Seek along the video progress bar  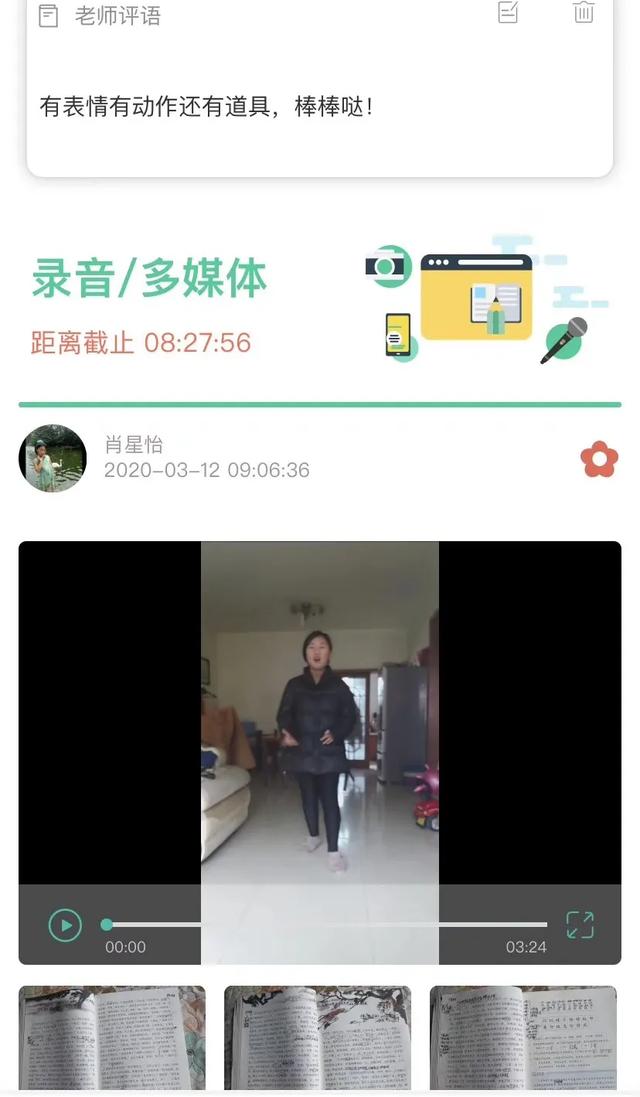click(326, 925)
